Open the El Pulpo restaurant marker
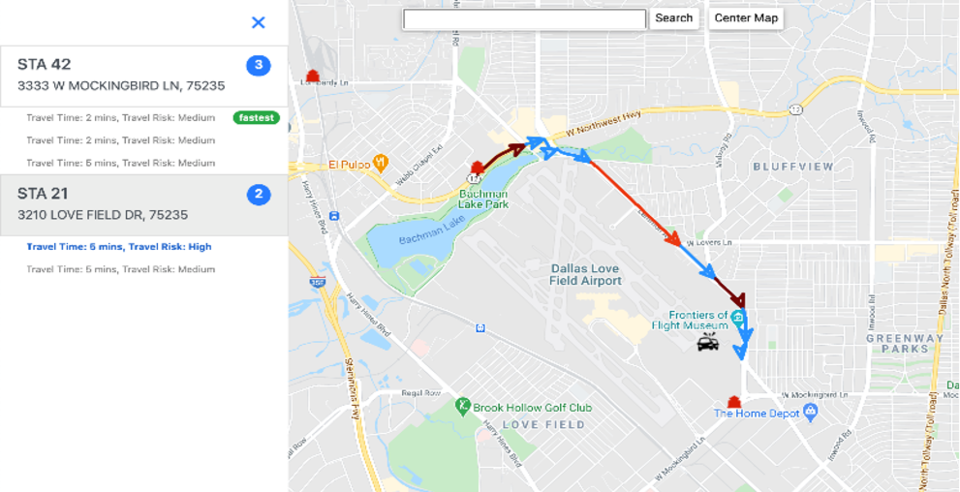 [380, 163]
